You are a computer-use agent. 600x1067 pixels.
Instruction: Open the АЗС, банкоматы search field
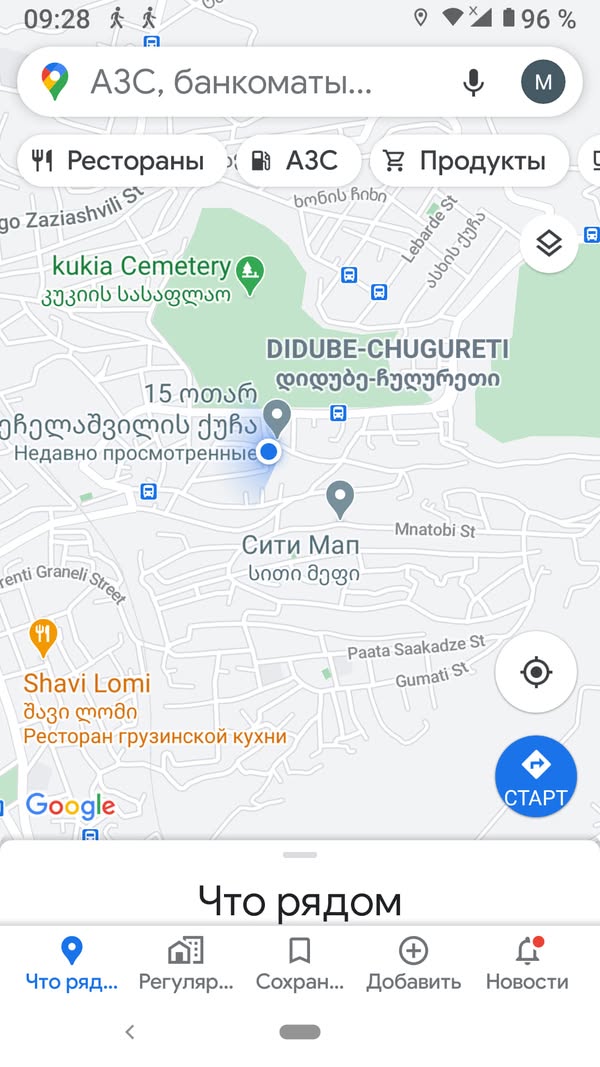tap(231, 82)
